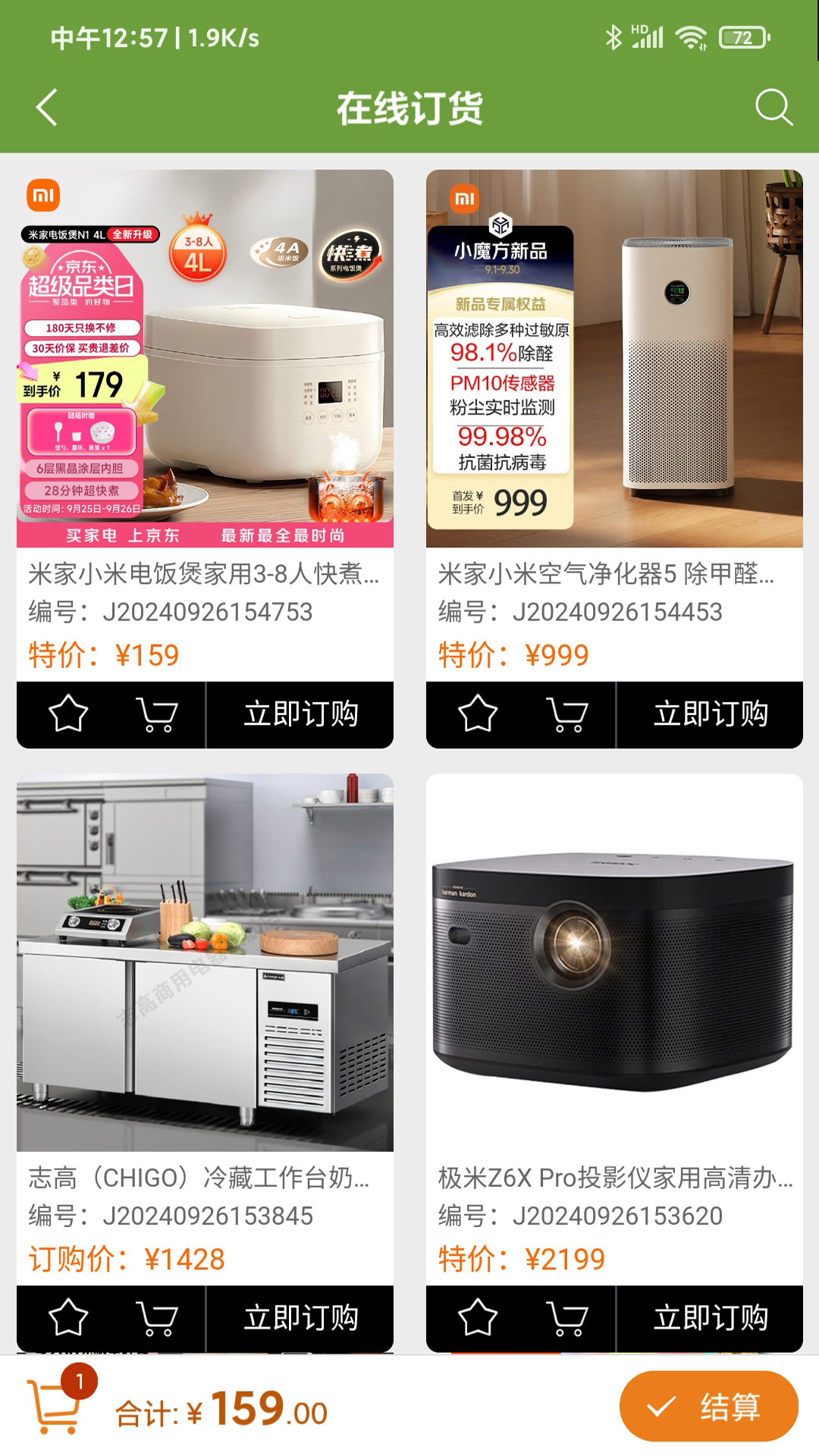Image resolution: width=819 pixels, height=1456 pixels.
Task: Tap the orange 结算 checkout button
Action: point(708,1407)
